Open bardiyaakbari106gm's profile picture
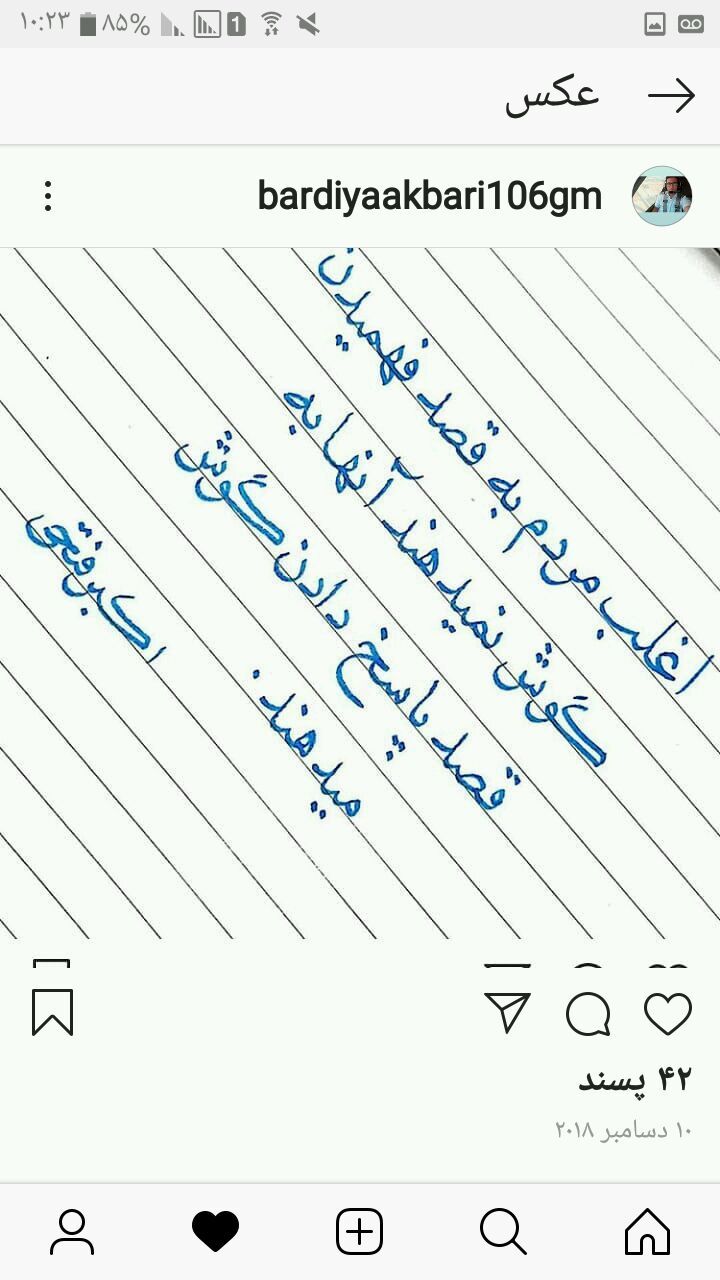The width and height of the screenshot is (720, 1280). pos(662,196)
